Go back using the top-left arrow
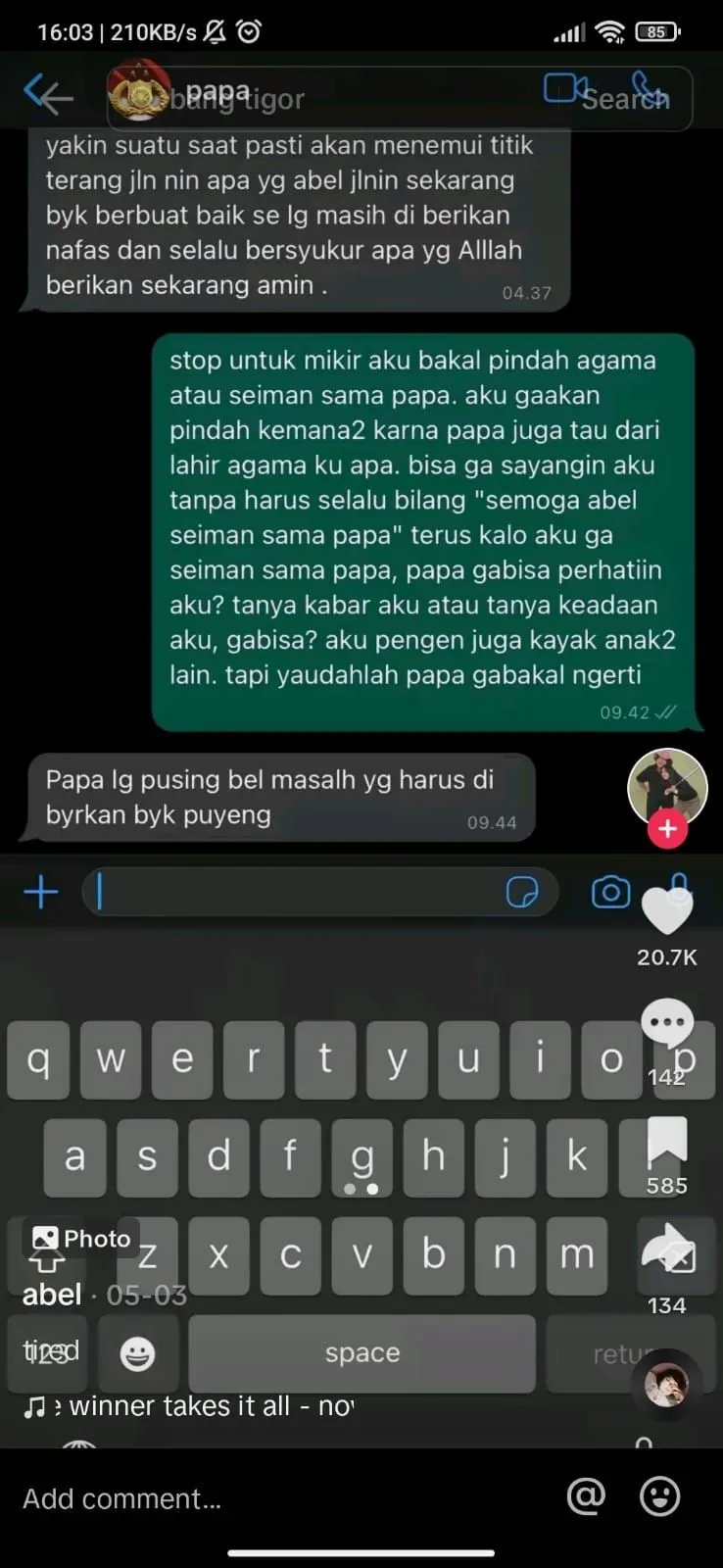The height and width of the screenshot is (1568, 723). pyautogui.click(x=48, y=95)
